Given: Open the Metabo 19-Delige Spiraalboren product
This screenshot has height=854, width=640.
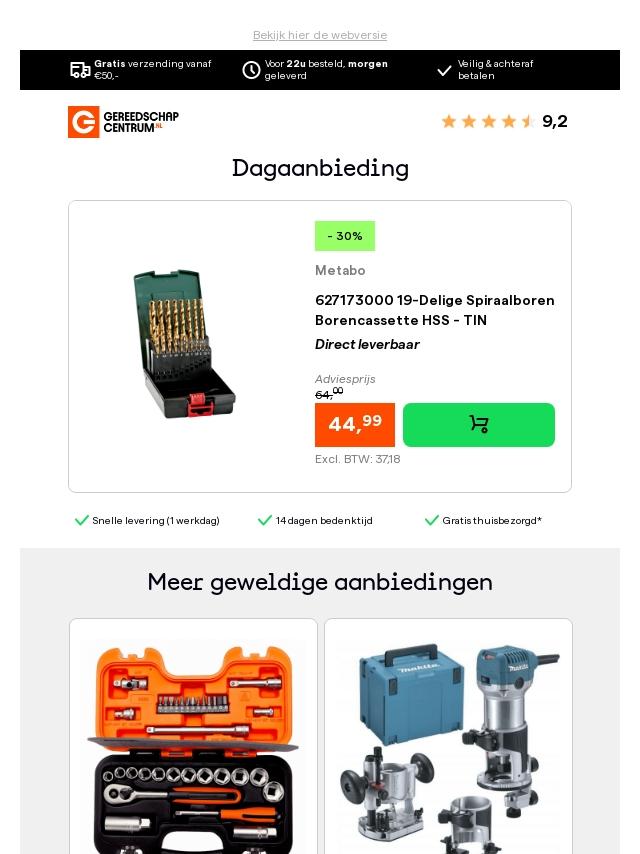Looking at the screenshot, I should click(x=434, y=310).
